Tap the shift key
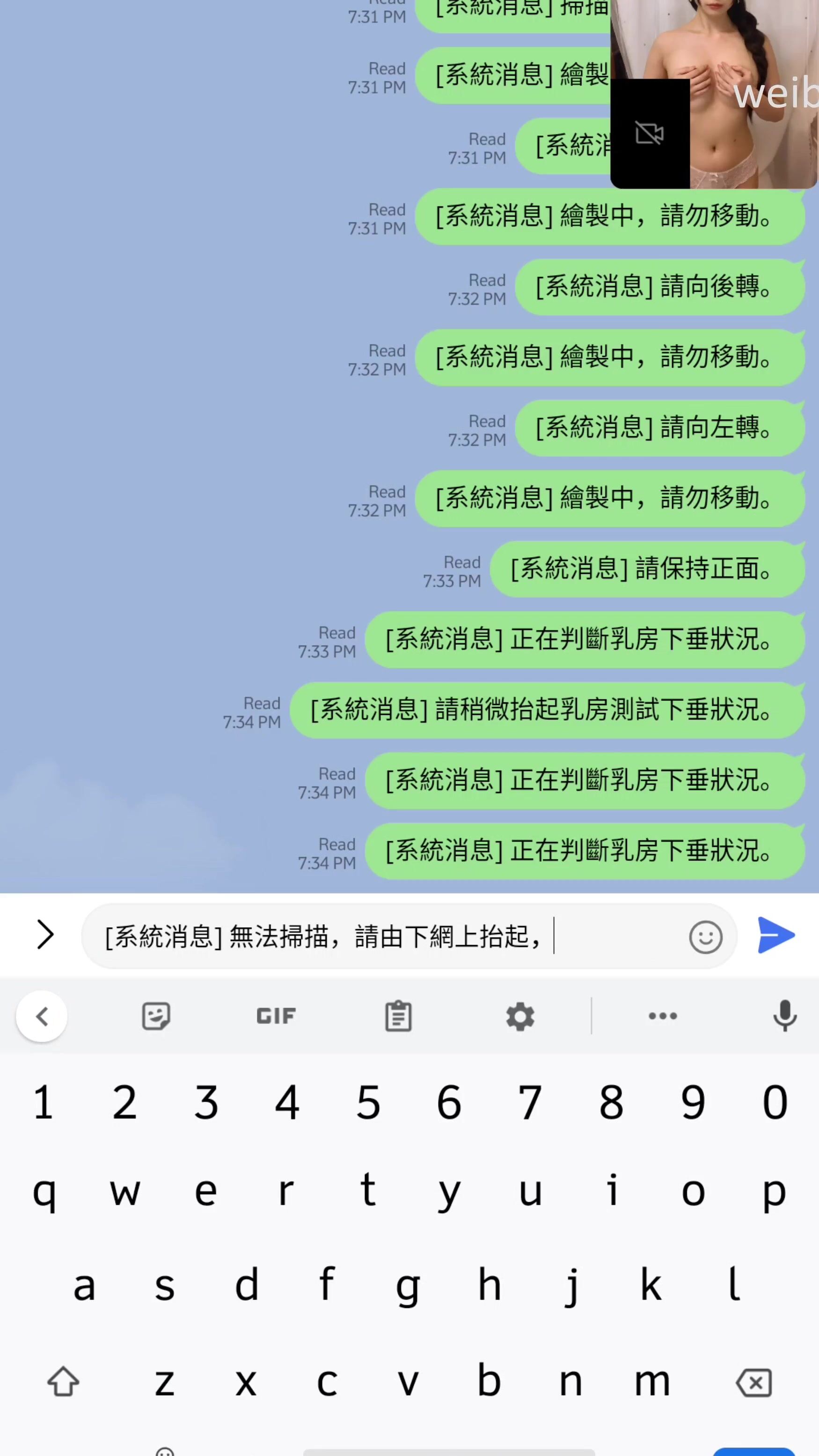819x1456 pixels. [x=63, y=1383]
